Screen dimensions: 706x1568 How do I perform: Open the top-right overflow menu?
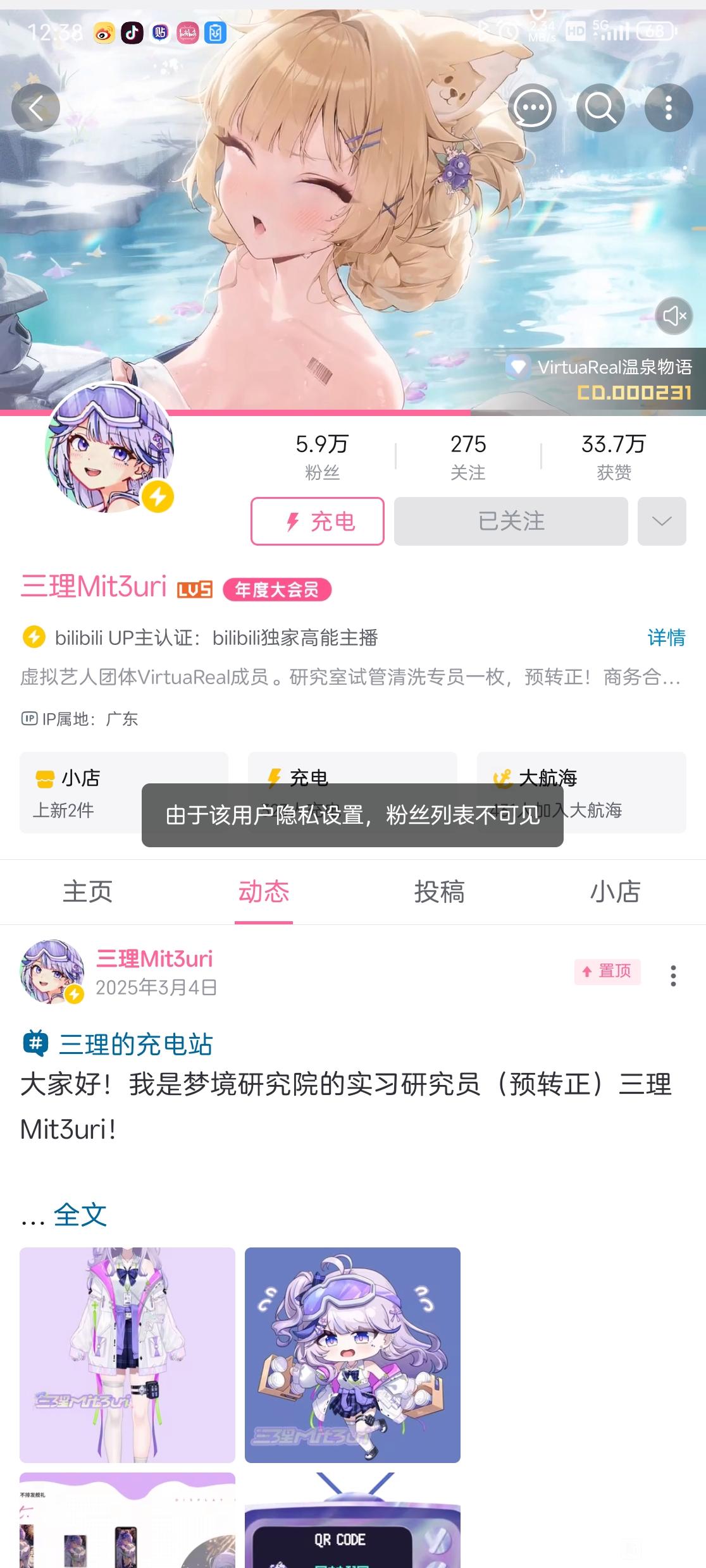click(x=668, y=108)
